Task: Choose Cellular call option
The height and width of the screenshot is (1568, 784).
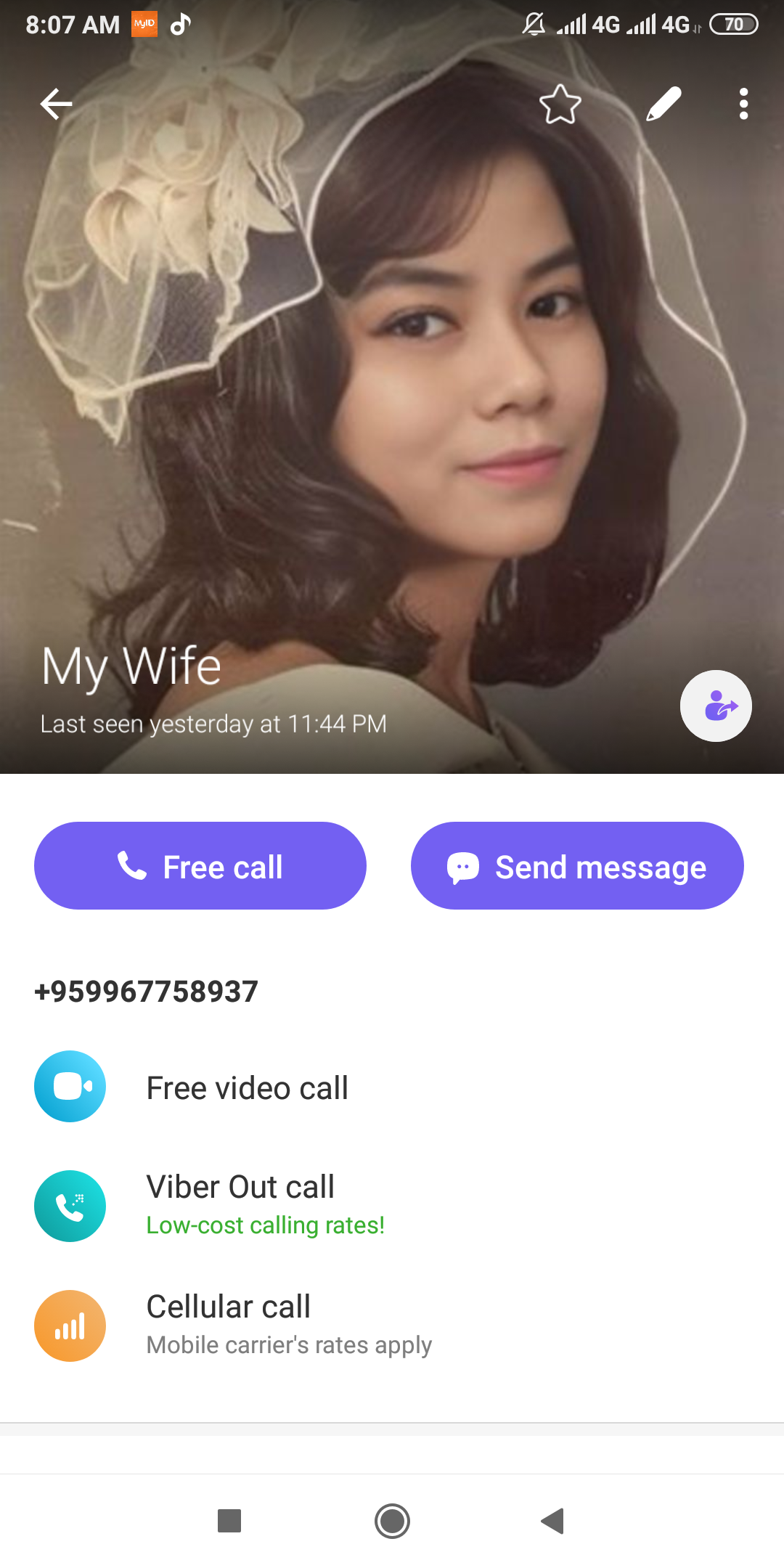Action: pyautogui.click(x=229, y=1325)
